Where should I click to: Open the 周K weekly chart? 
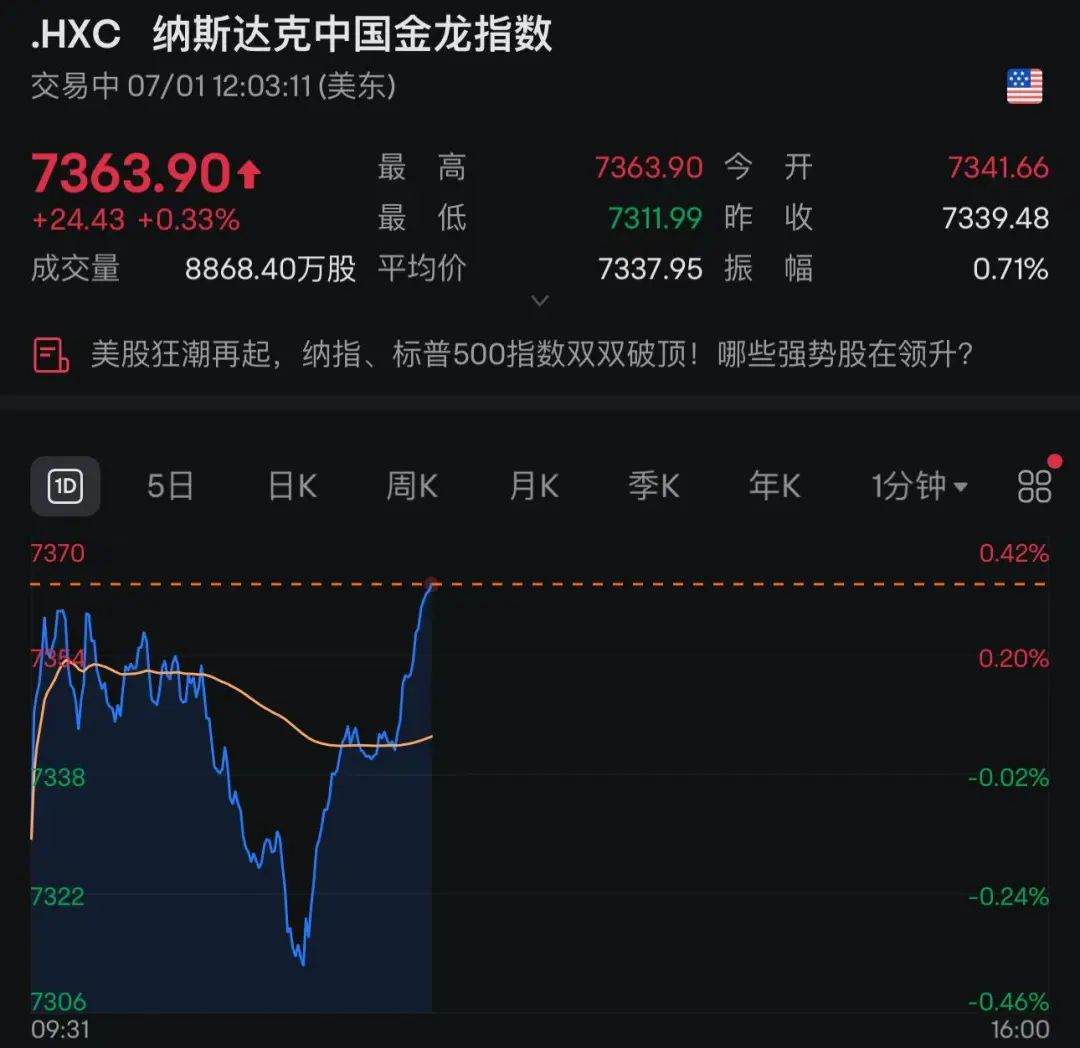coord(412,487)
